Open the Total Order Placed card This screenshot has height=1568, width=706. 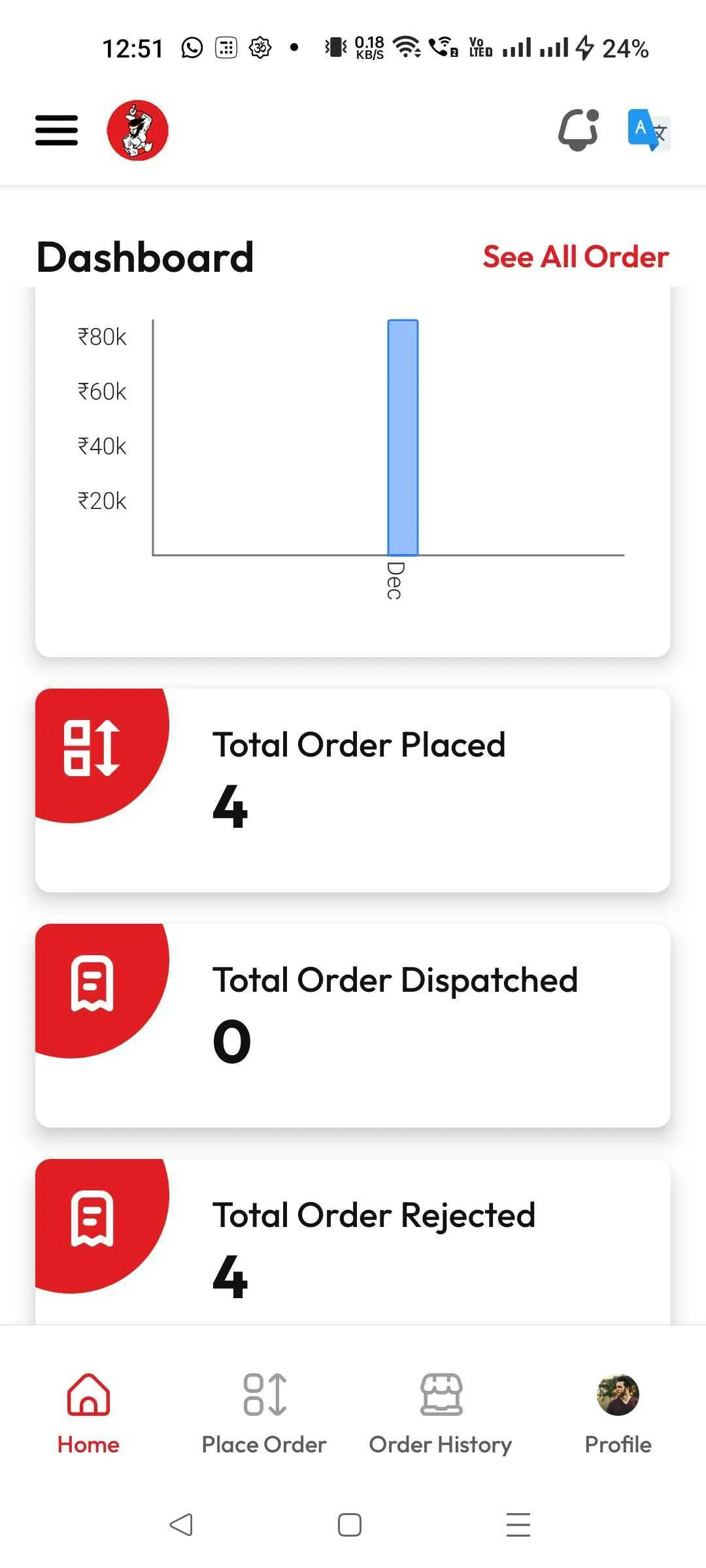click(353, 791)
